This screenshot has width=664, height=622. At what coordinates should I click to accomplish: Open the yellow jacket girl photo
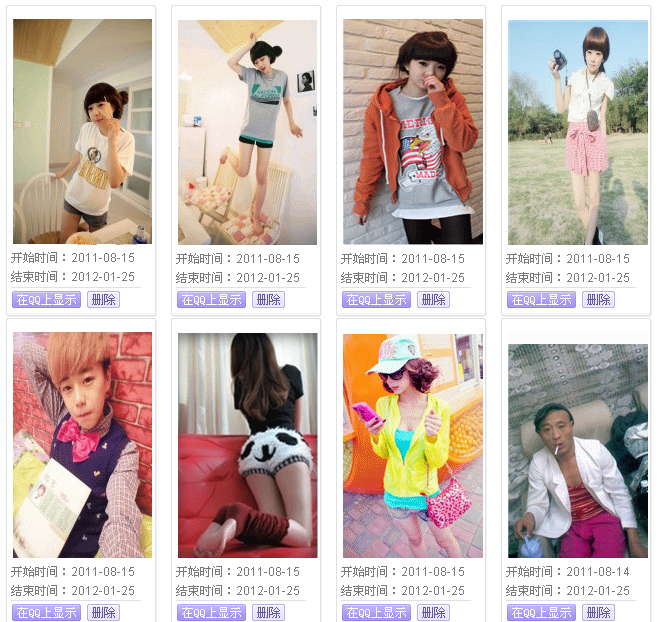coord(412,445)
